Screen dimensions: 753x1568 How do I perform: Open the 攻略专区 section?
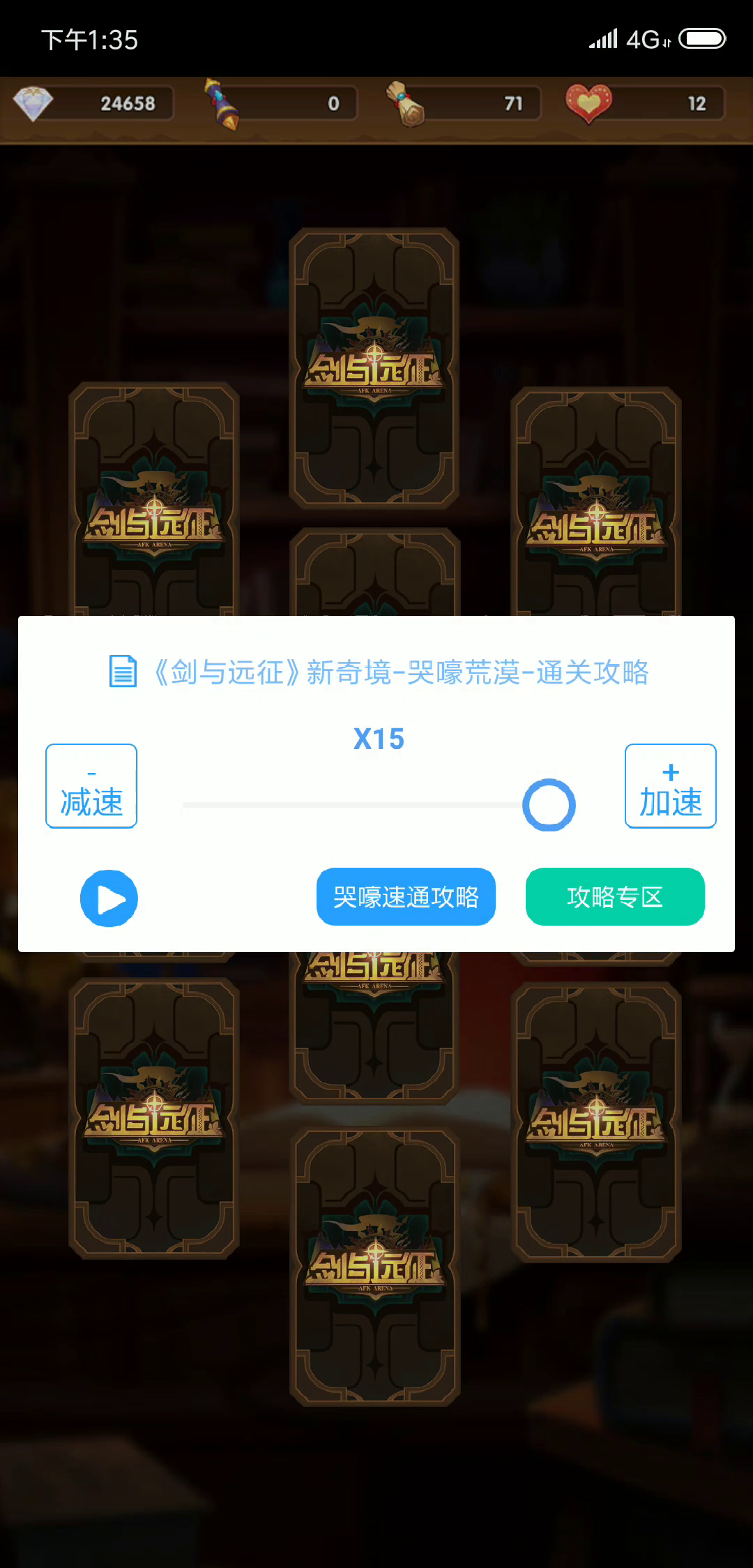click(x=615, y=897)
